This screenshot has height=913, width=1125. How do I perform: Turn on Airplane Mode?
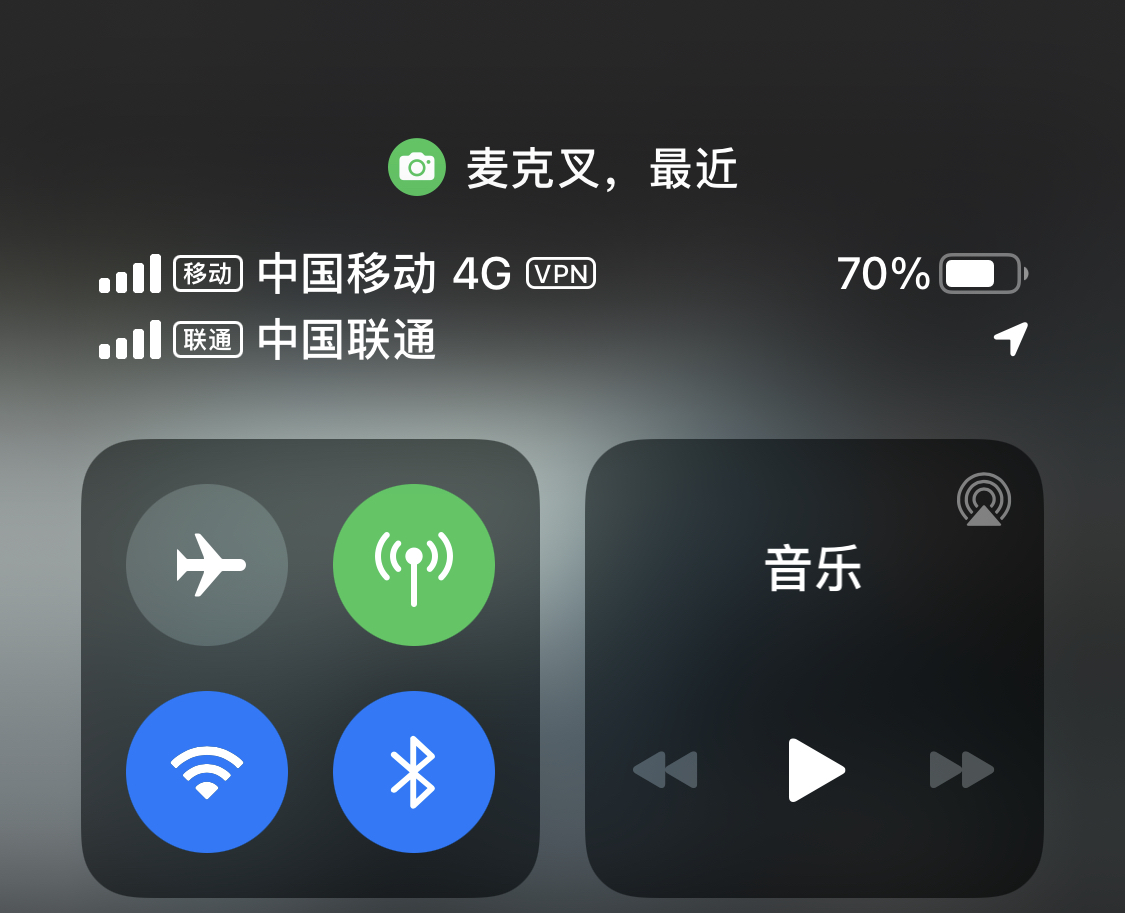(207, 565)
